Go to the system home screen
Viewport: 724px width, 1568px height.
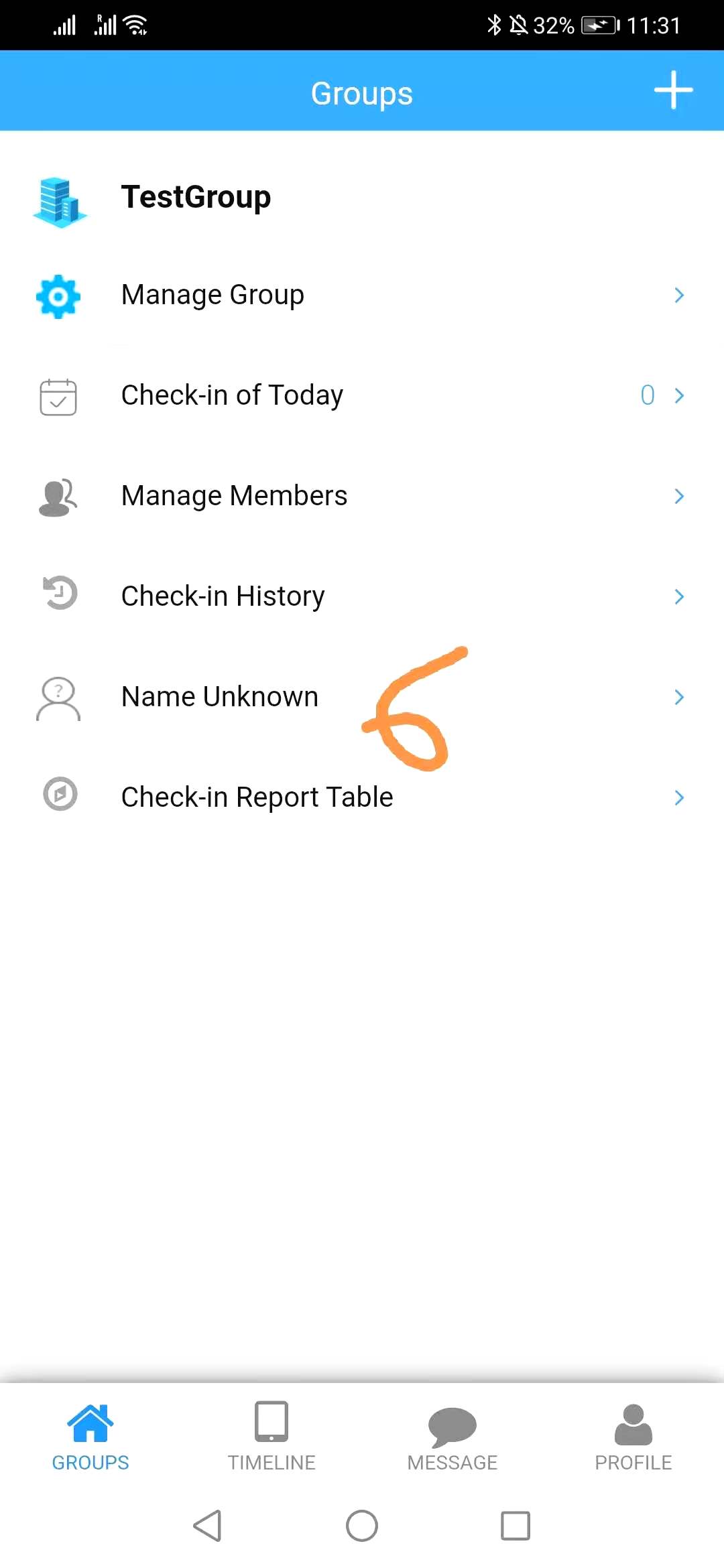(362, 1526)
